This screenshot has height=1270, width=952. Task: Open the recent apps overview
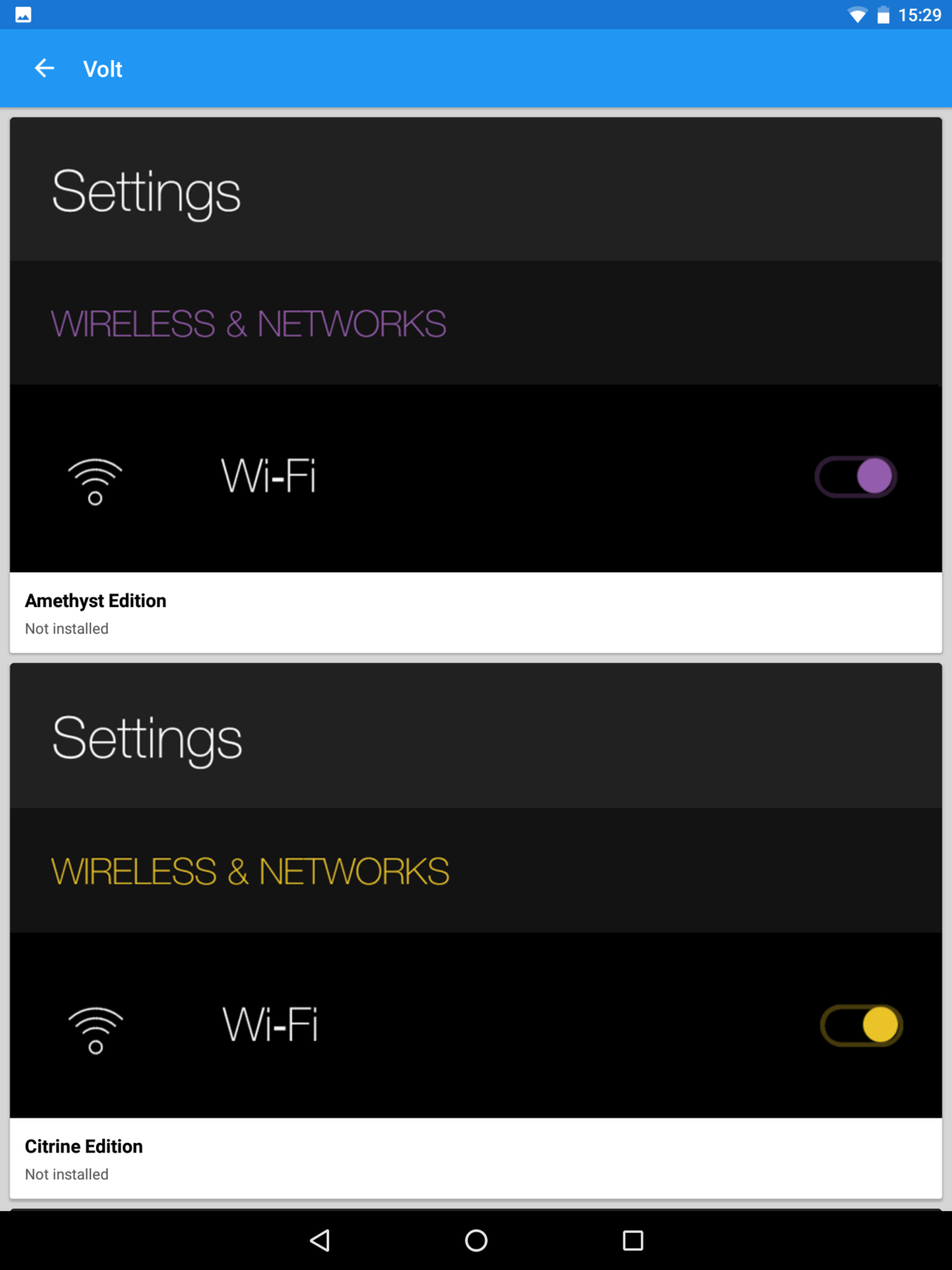click(x=632, y=1240)
